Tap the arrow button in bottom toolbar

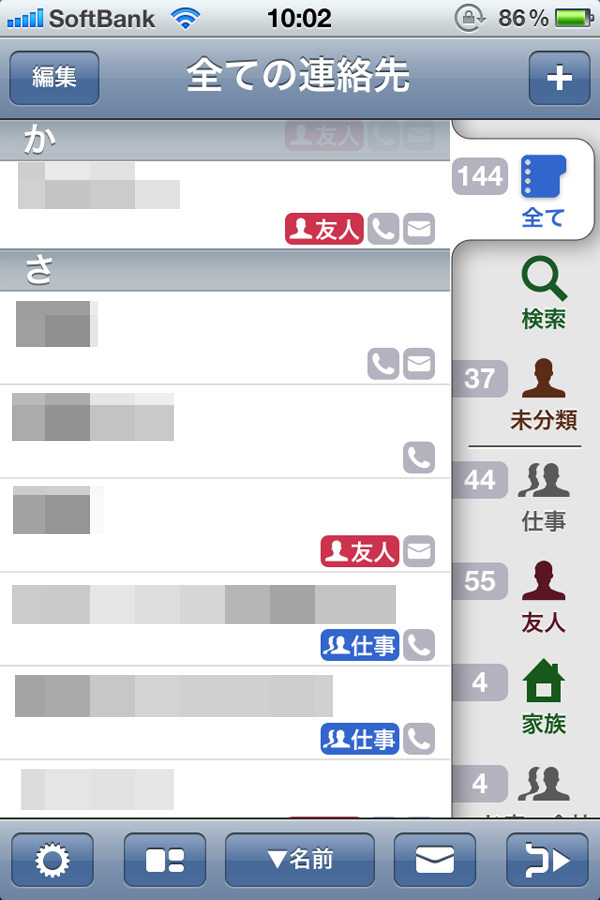(547, 859)
